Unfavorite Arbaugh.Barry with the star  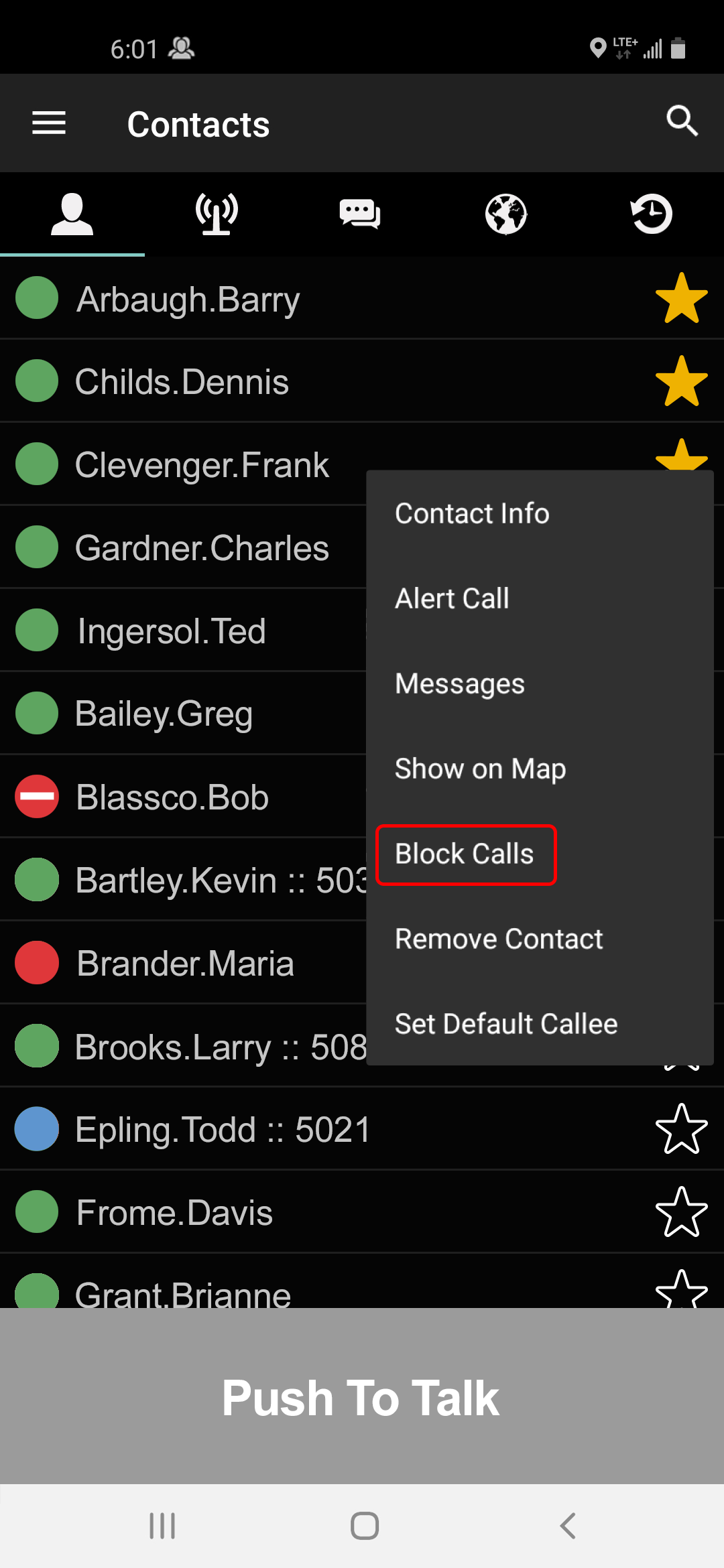pyautogui.click(x=681, y=298)
